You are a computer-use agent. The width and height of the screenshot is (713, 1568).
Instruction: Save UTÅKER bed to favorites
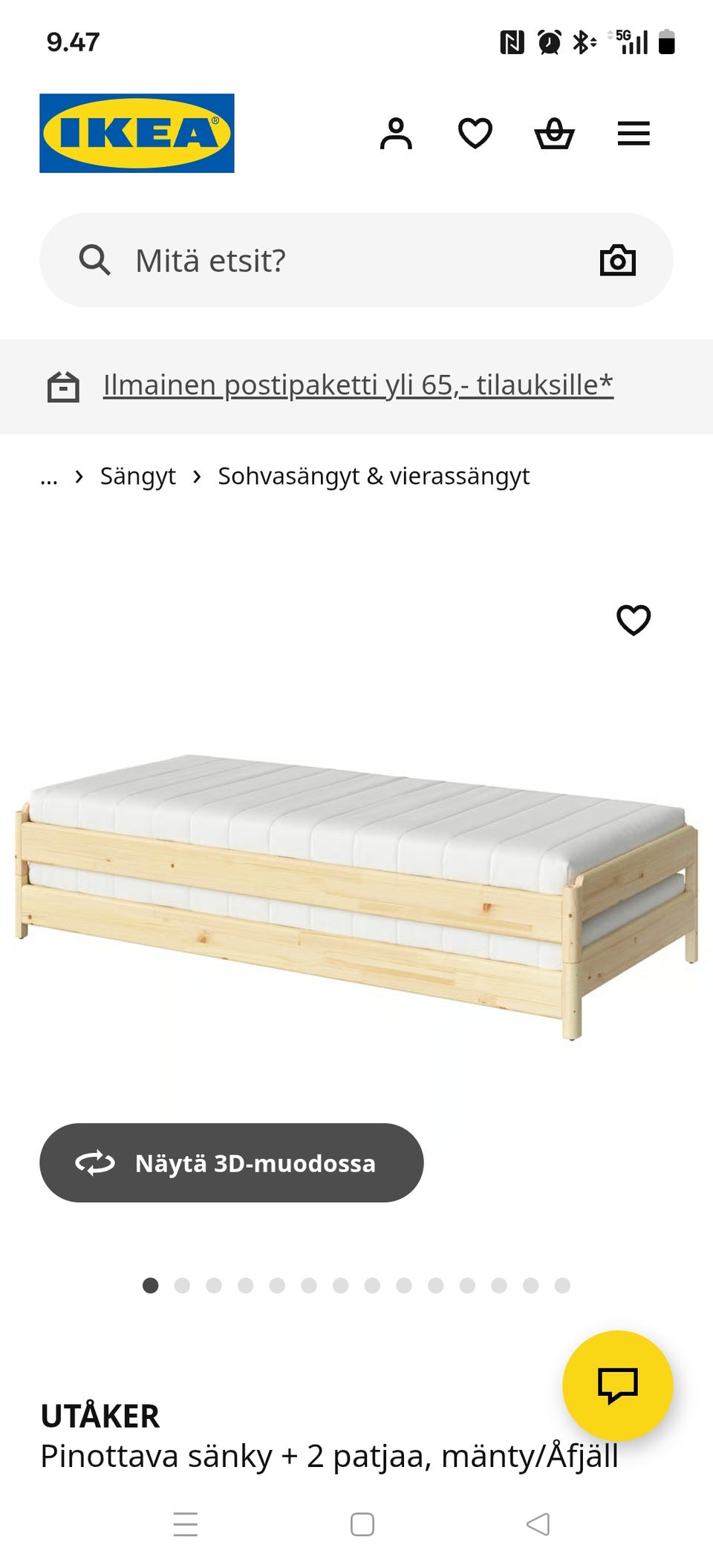pyautogui.click(x=634, y=620)
